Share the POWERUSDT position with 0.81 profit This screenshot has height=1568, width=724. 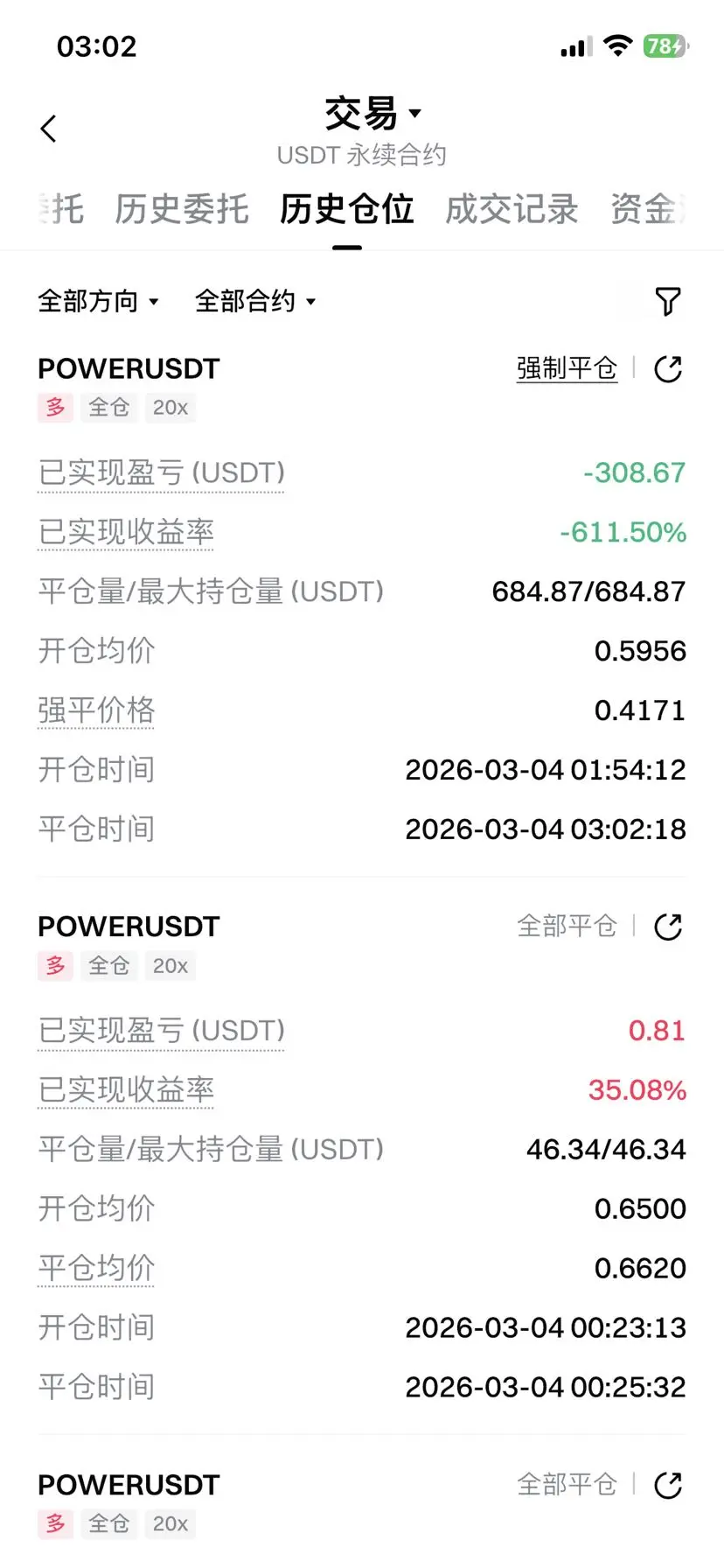point(668,927)
